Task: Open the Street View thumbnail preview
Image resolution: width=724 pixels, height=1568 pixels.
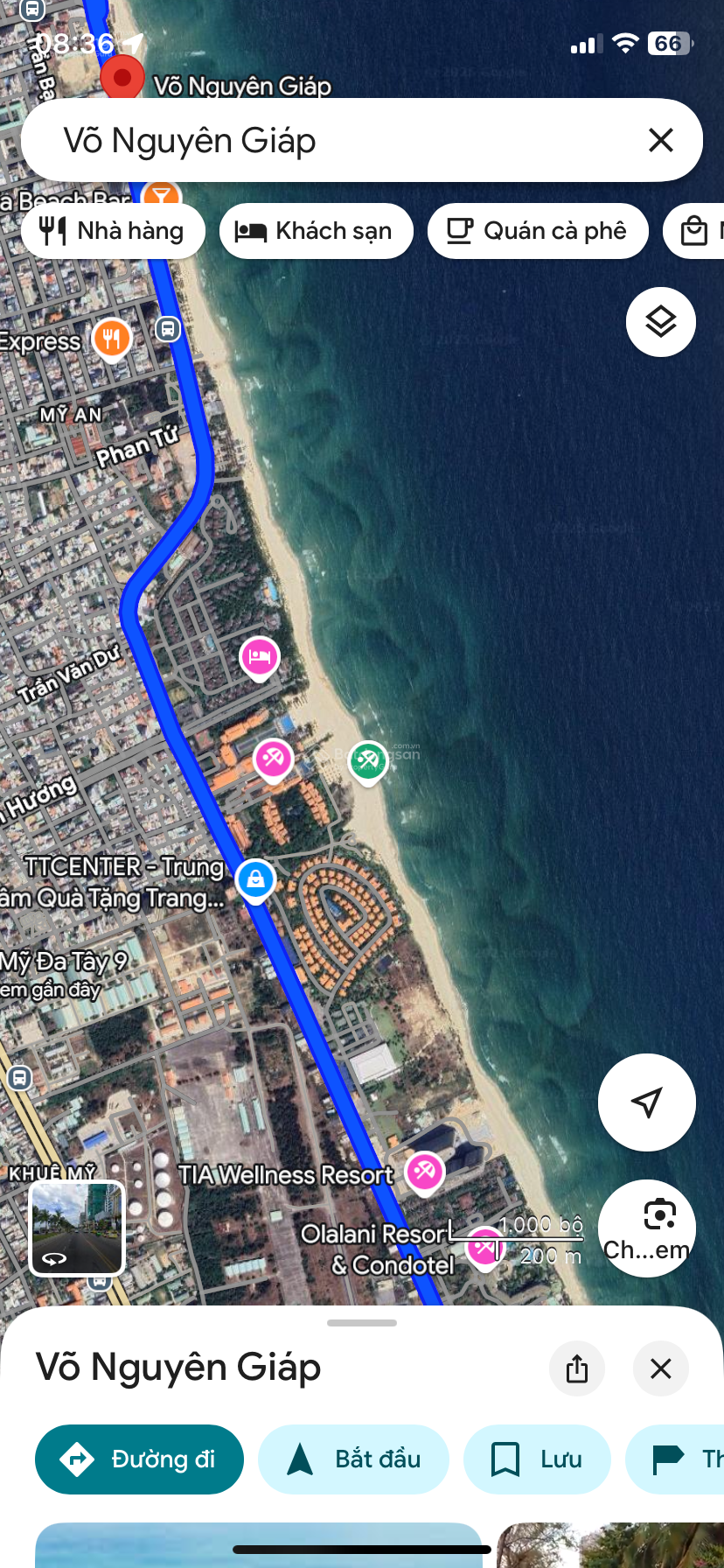Action: (x=77, y=1228)
